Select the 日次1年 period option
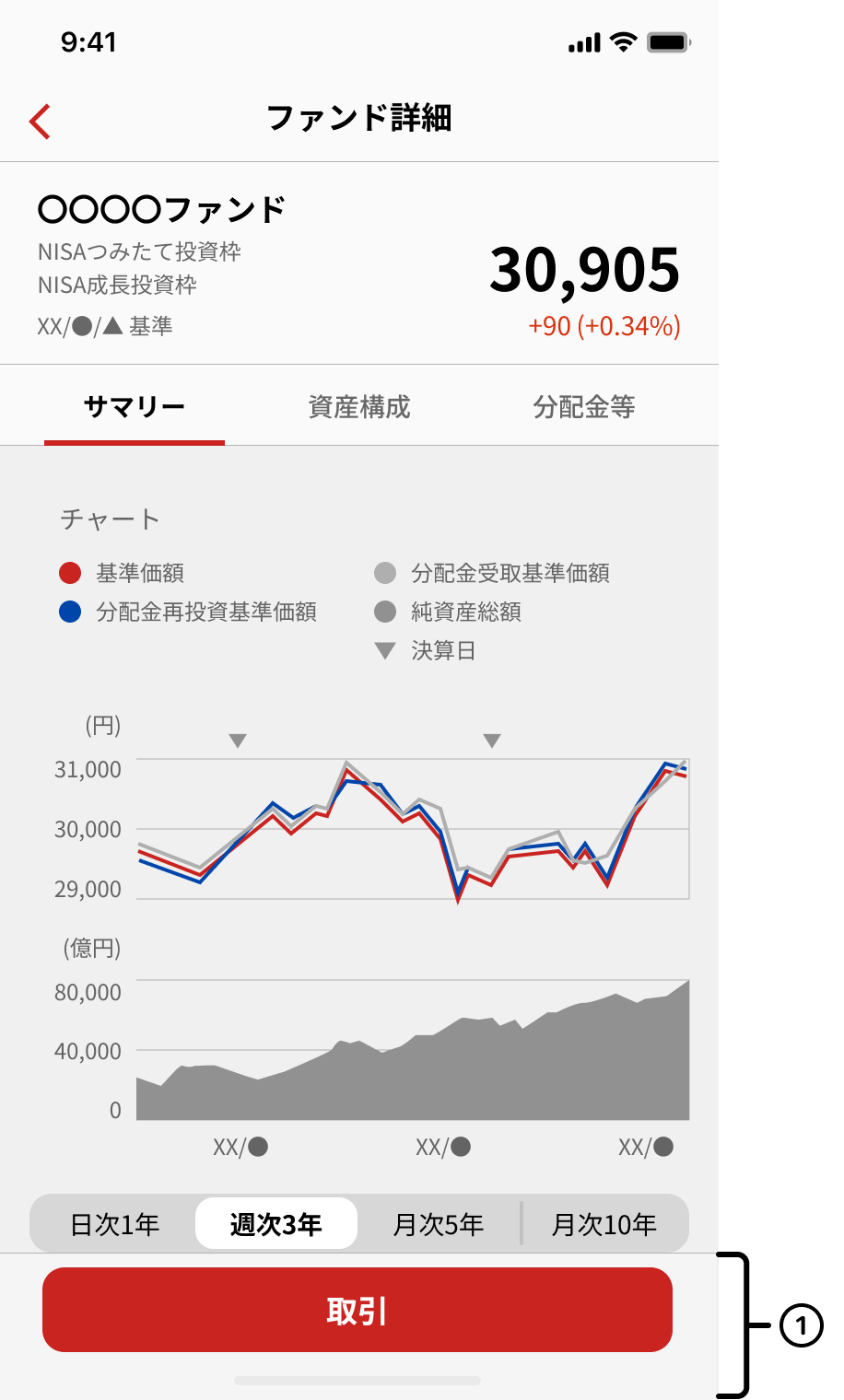The image size is (844, 1400). pyautogui.click(x=112, y=1224)
